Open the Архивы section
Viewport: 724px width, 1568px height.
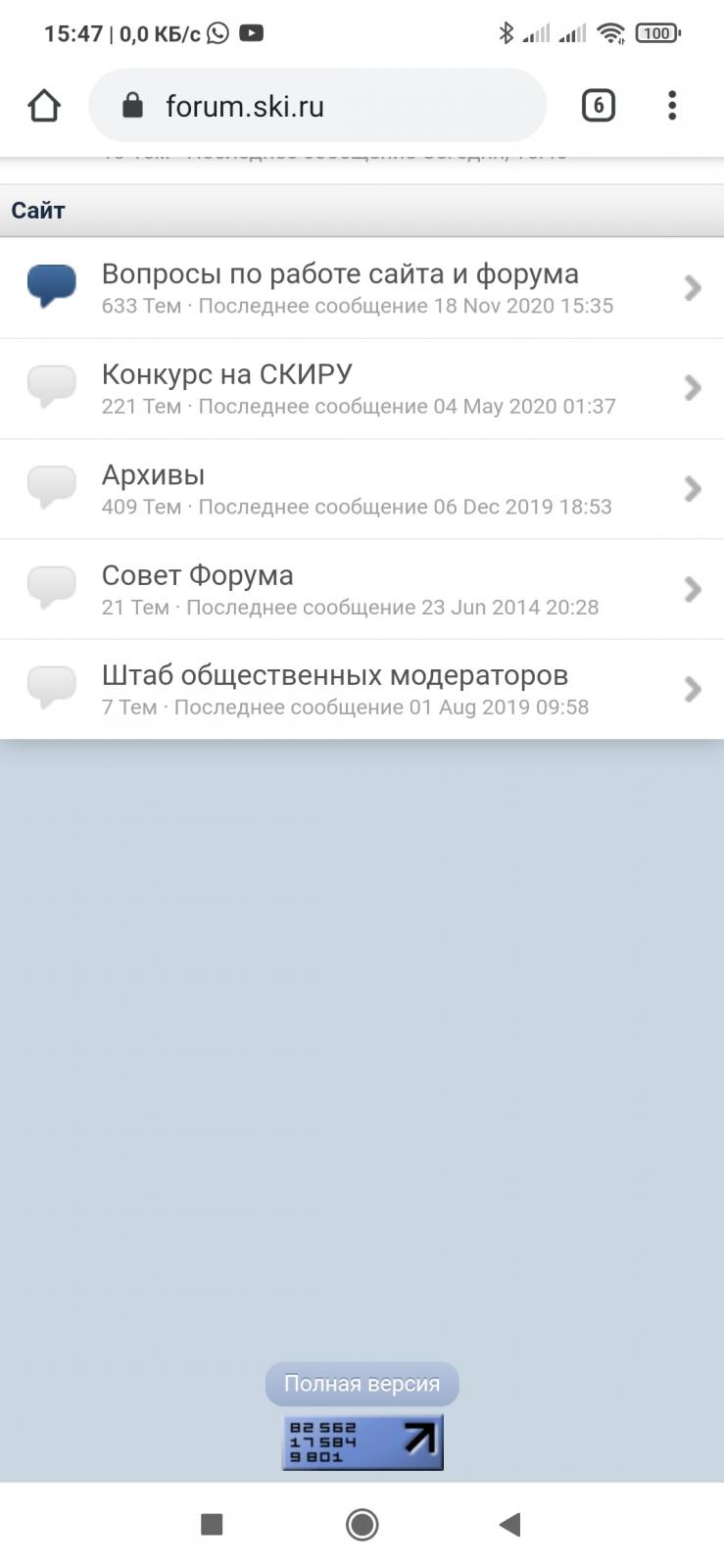(362, 489)
